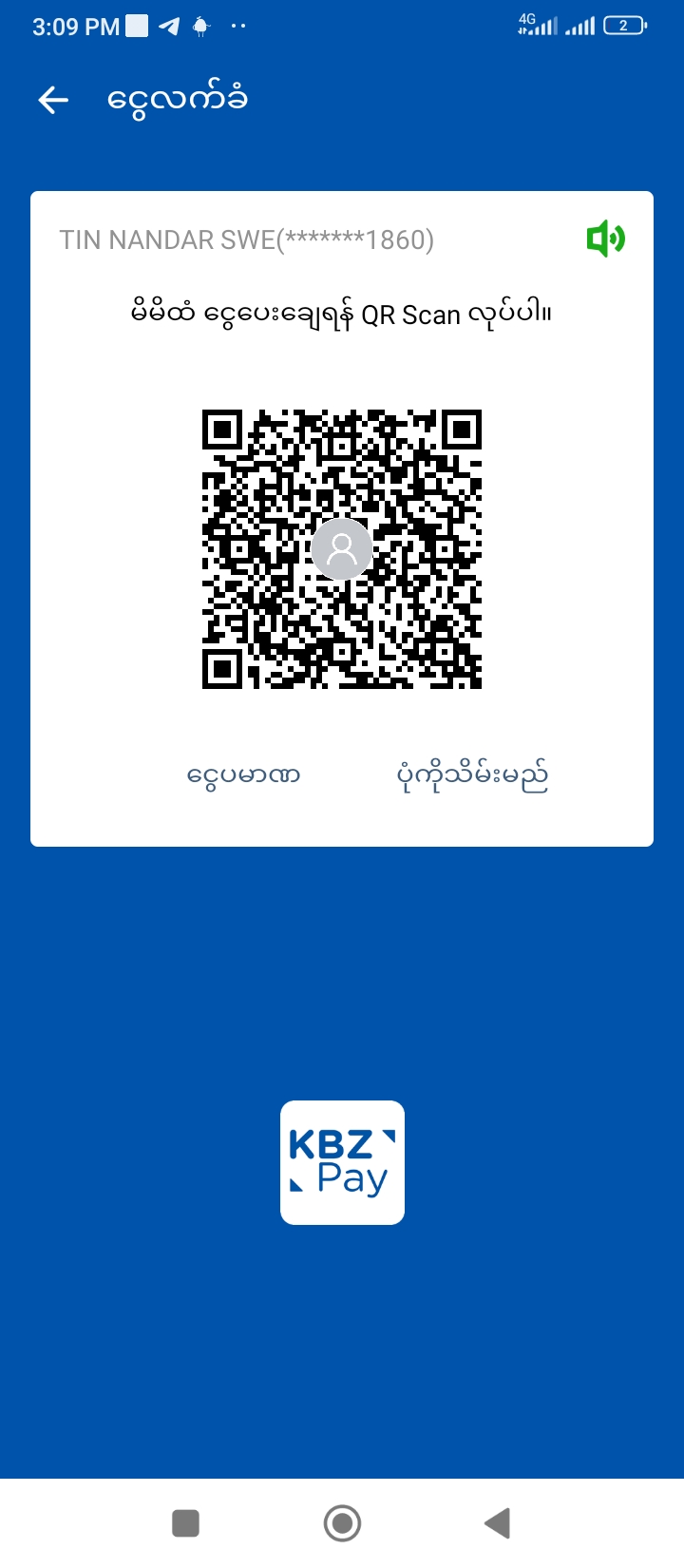
Task: Tap ငွေပမာဏ to set amount
Action: (244, 775)
